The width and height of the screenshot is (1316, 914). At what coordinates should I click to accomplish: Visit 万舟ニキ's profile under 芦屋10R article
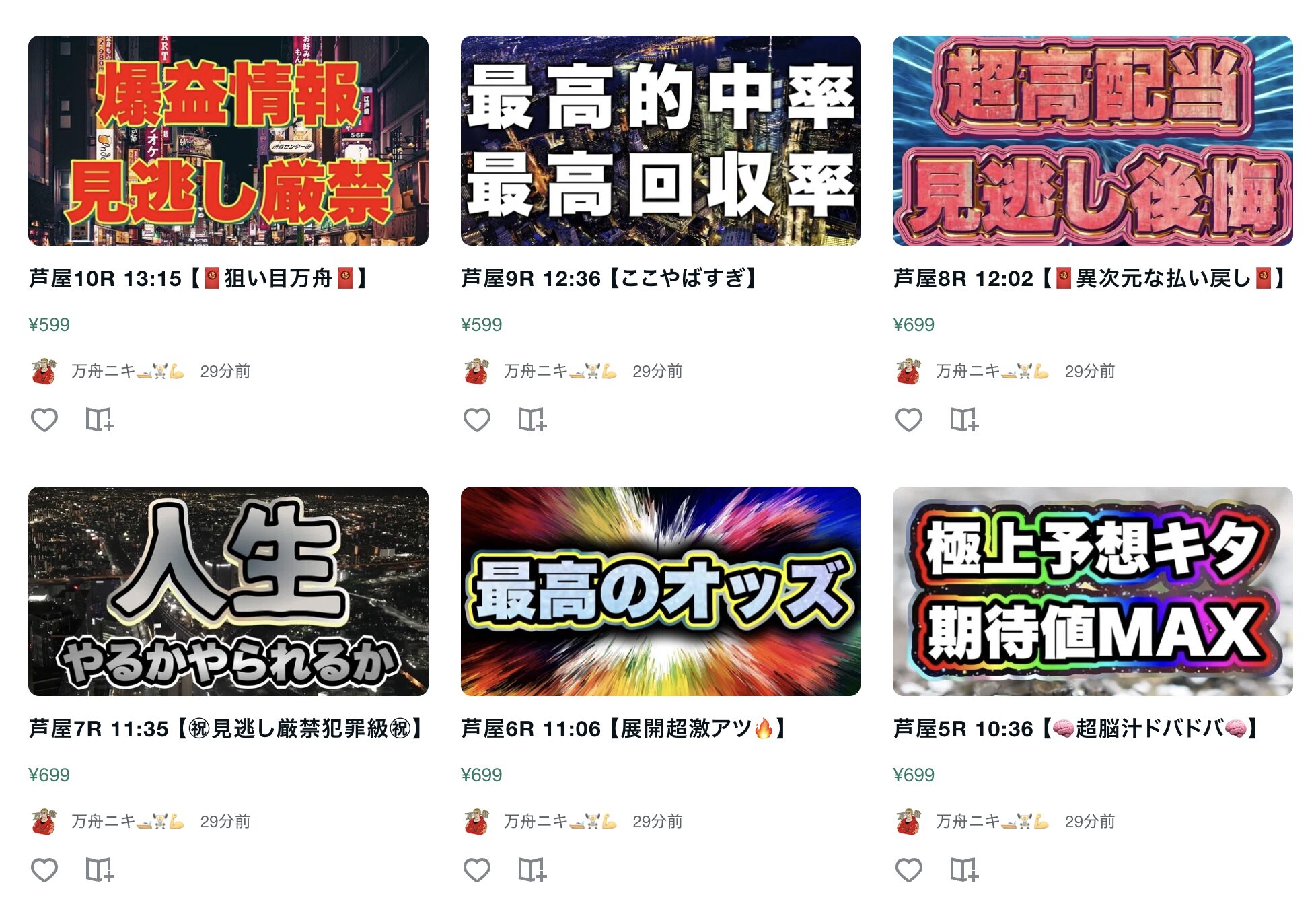click(x=104, y=371)
